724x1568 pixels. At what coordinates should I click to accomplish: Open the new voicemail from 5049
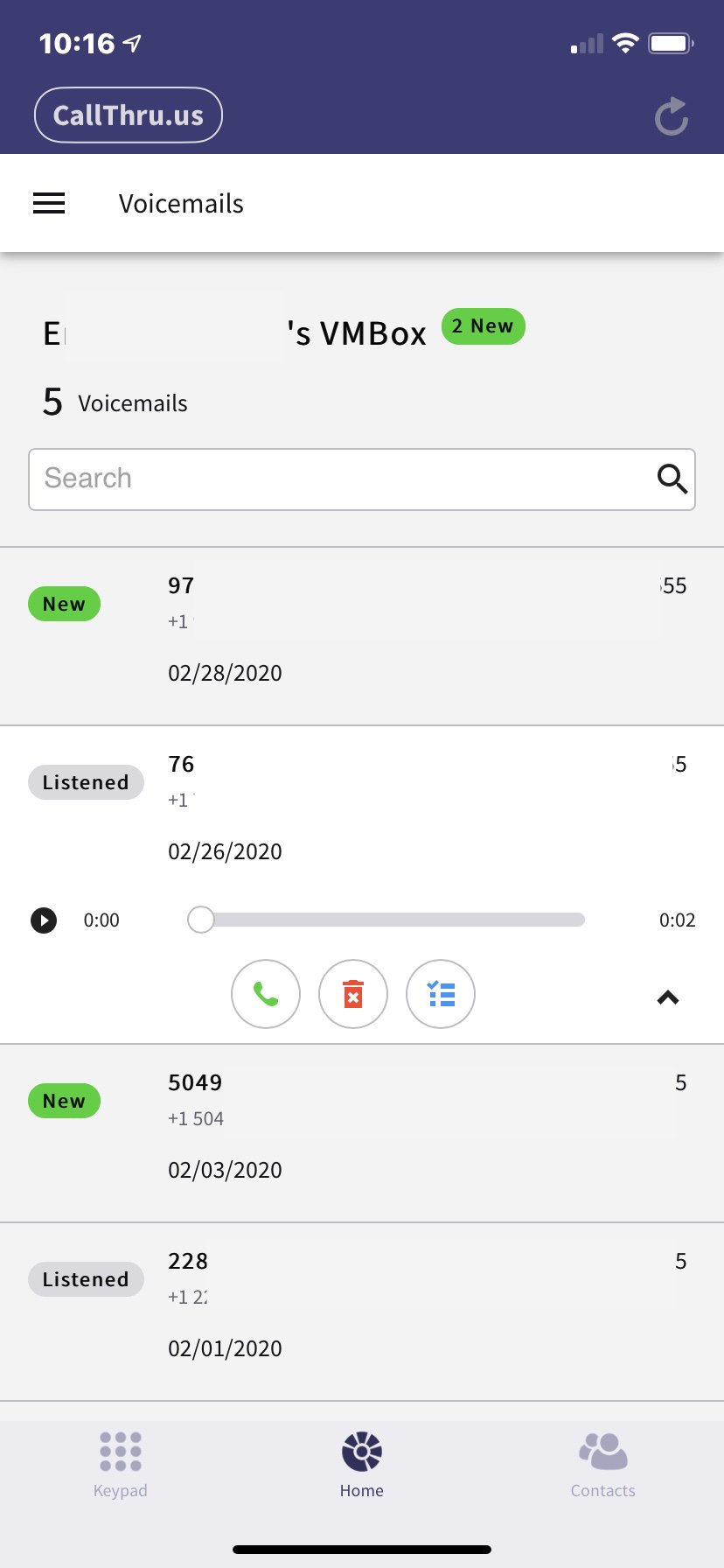point(362,1133)
